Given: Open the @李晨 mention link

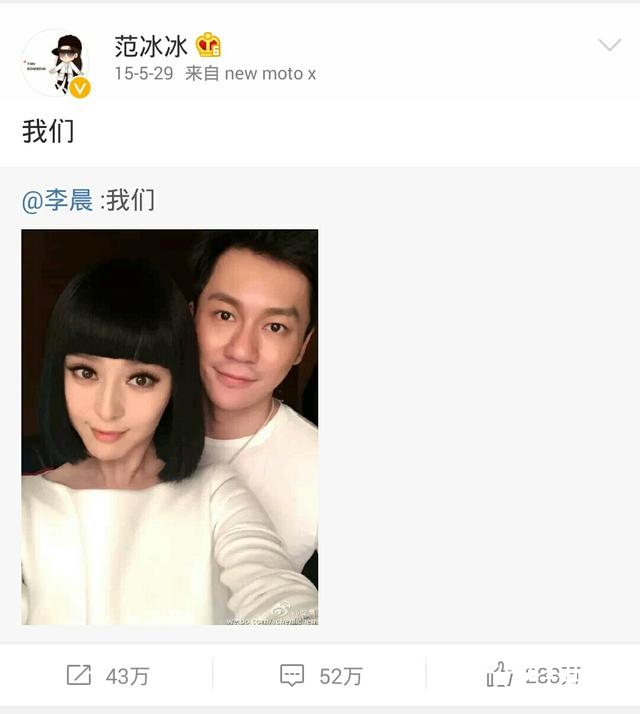Looking at the screenshot, I should tap(58, 200).
